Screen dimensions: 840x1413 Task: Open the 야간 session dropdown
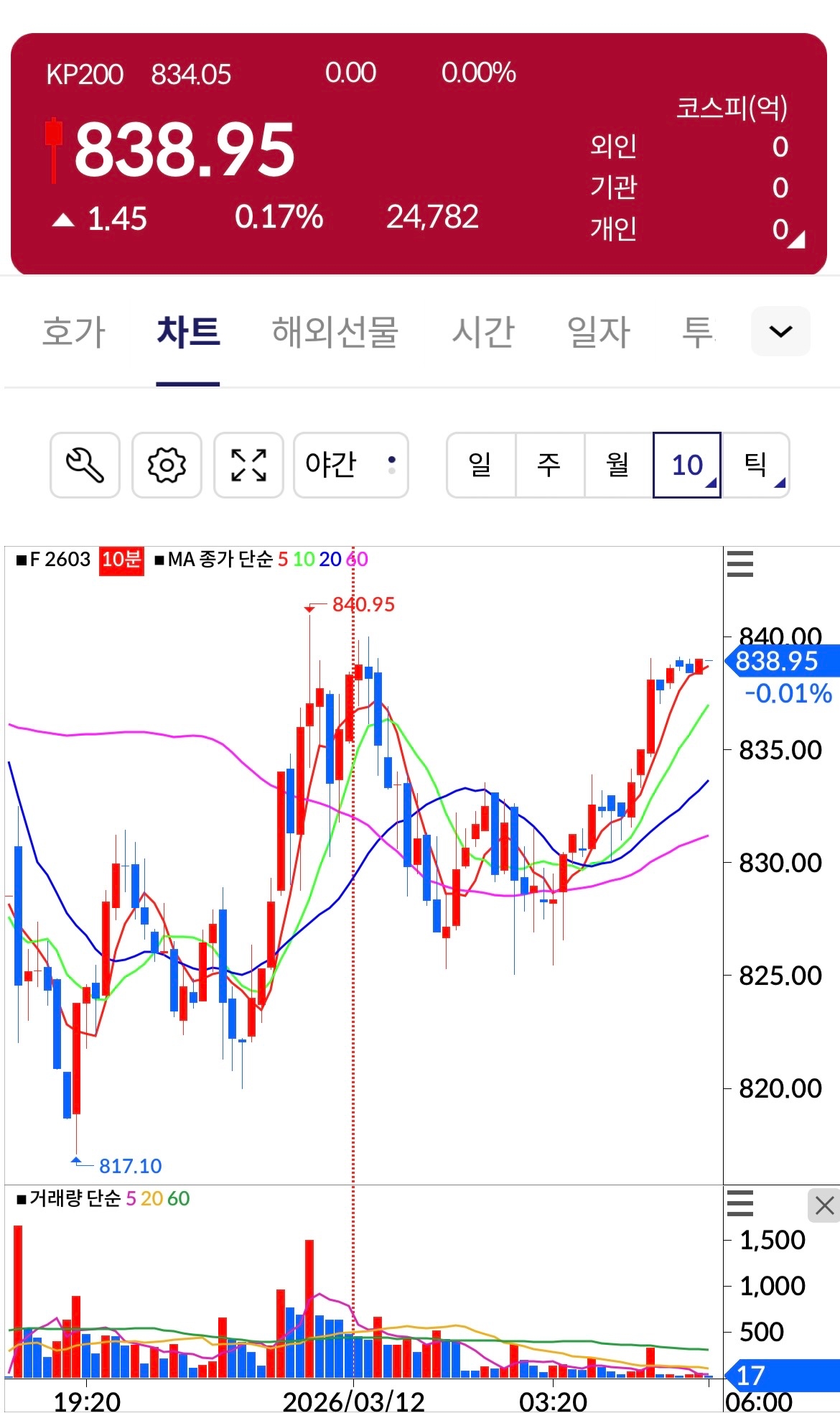350,465
